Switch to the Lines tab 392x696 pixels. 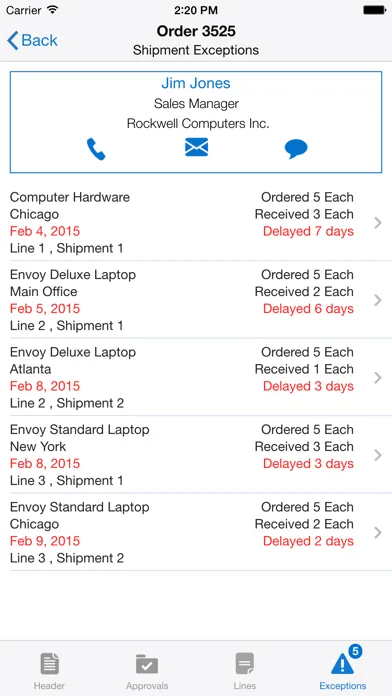click(245, 671)
